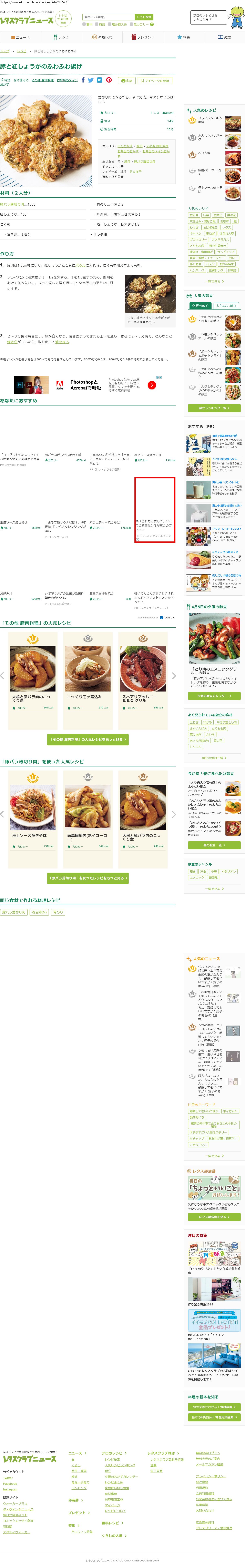
Task: Open the プレゼント navigation item
Action: pos(143,37)
